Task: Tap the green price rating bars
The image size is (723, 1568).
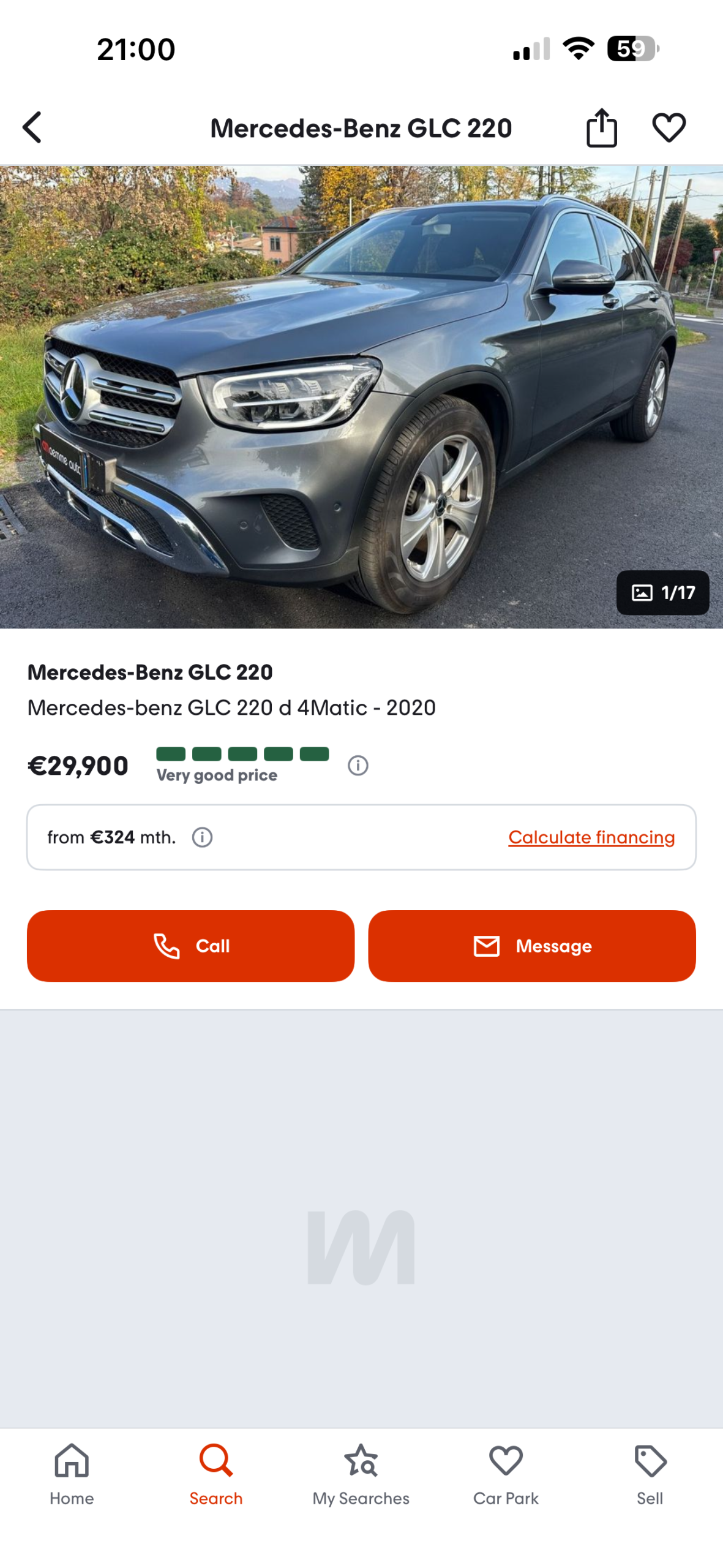Action: [244, 754]
